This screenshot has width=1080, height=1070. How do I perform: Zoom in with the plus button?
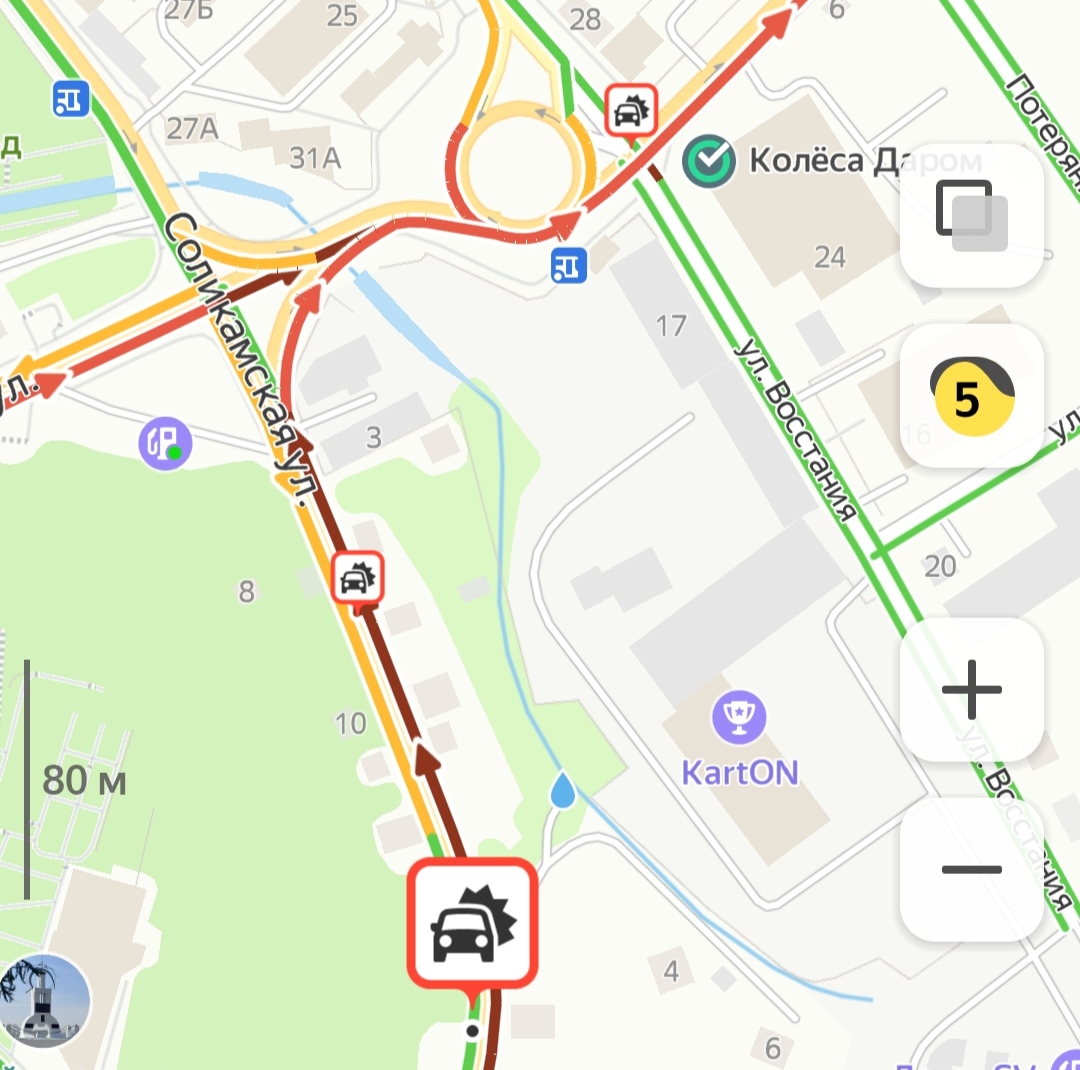(x=971, y=689)
